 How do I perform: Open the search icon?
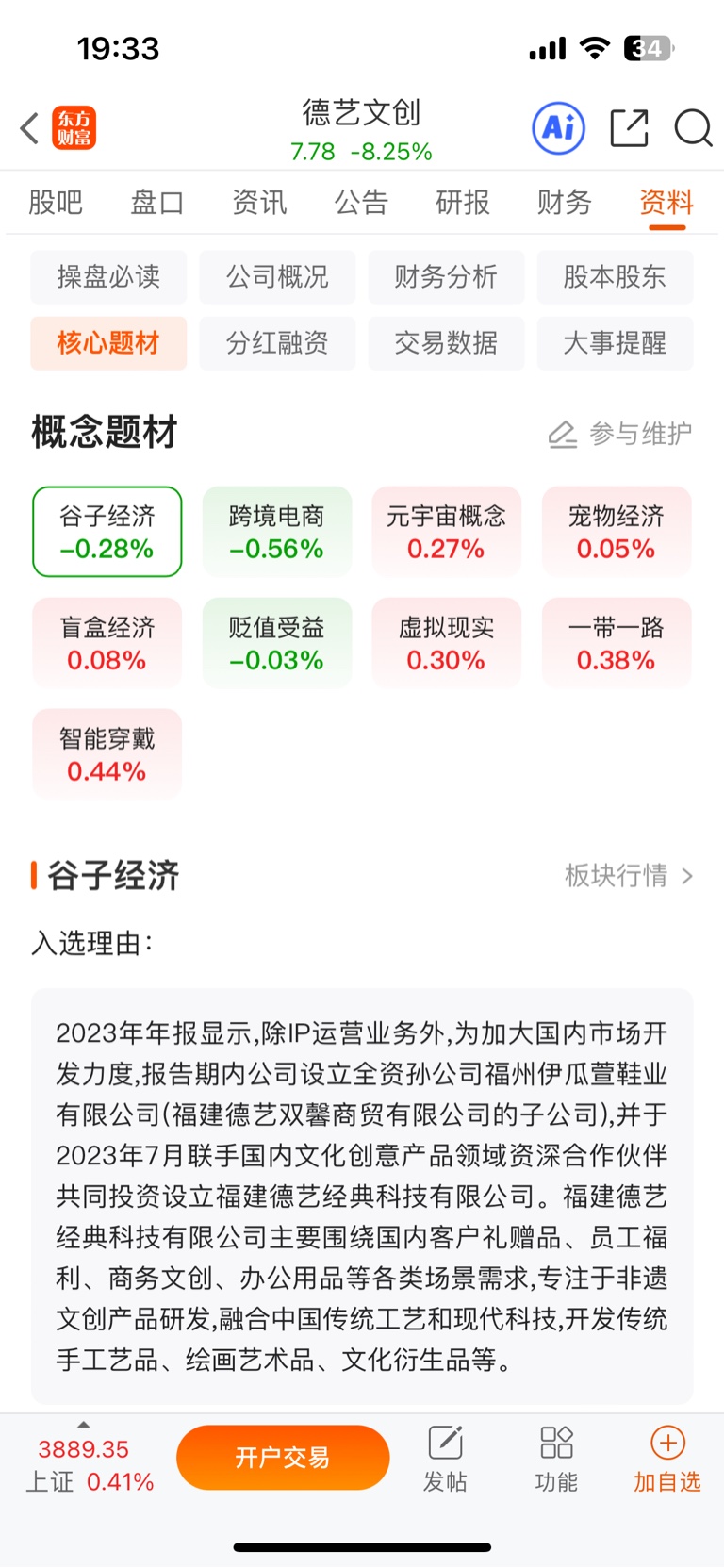(x=694, y=129)
